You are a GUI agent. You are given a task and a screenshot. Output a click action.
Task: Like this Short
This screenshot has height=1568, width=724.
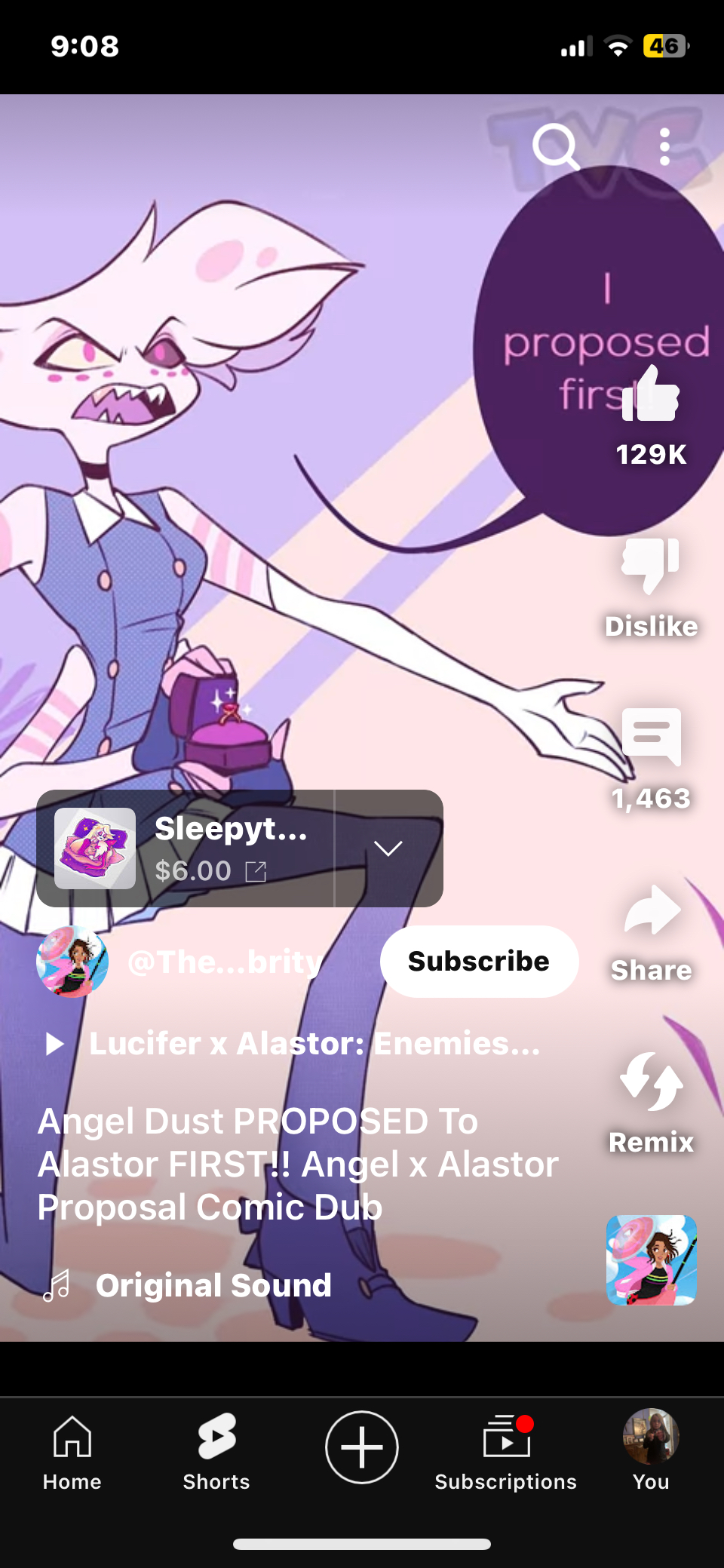[651, 394]
